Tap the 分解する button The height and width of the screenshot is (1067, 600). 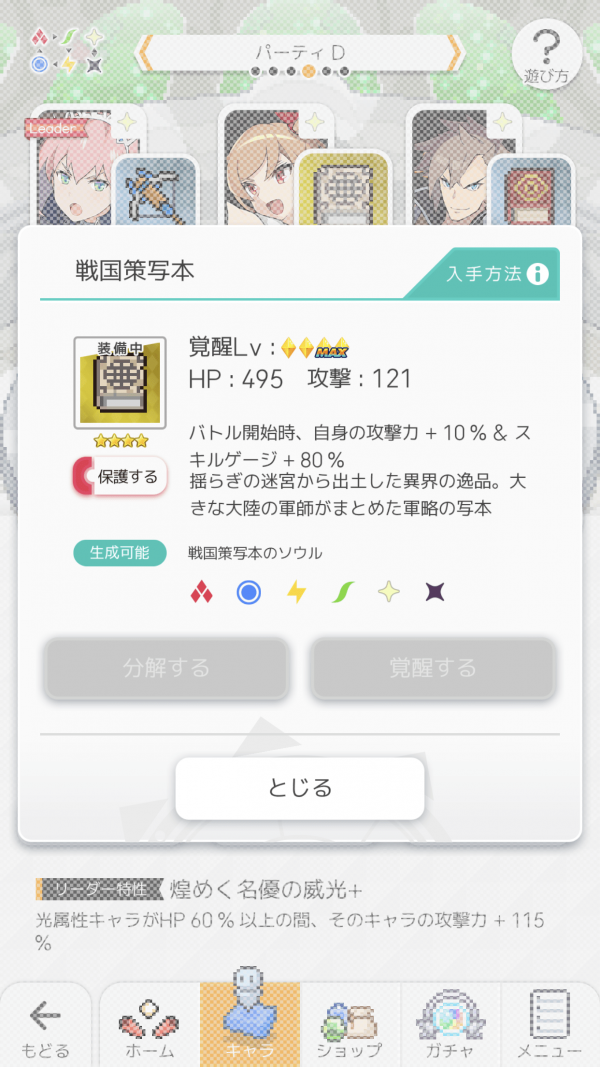click(166, 668)
